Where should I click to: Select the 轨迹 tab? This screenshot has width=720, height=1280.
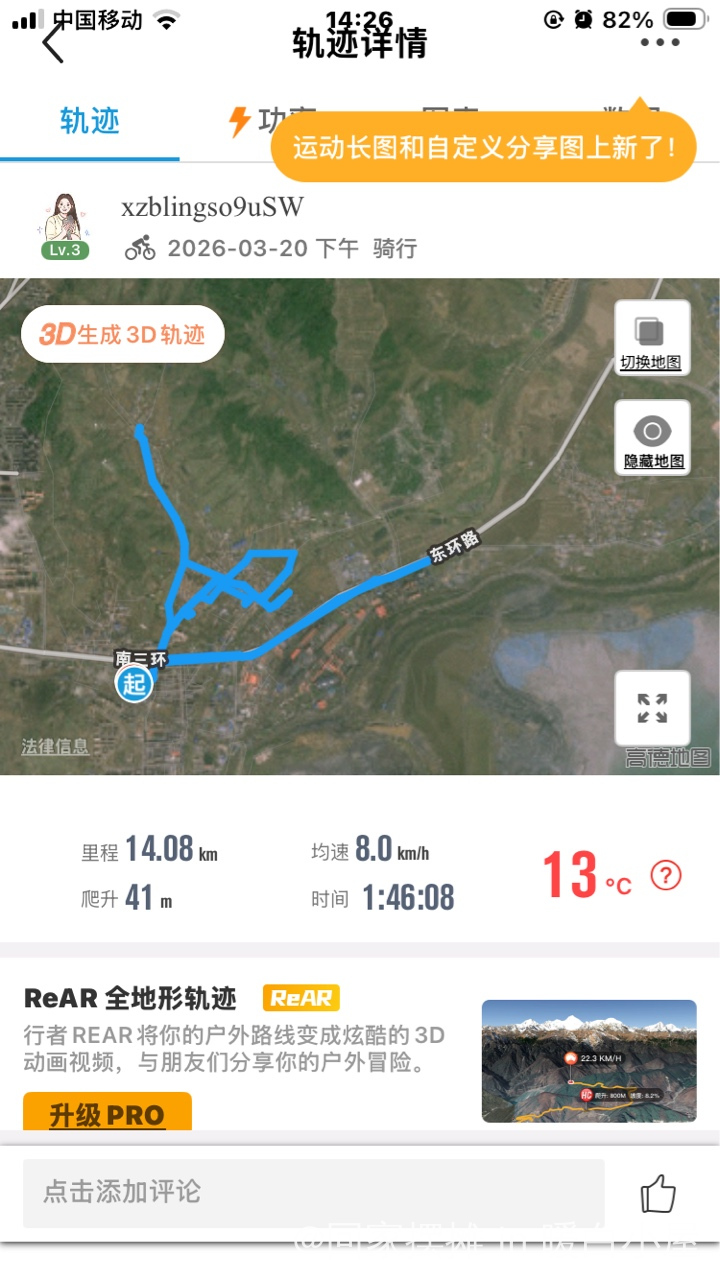[90, 121]
